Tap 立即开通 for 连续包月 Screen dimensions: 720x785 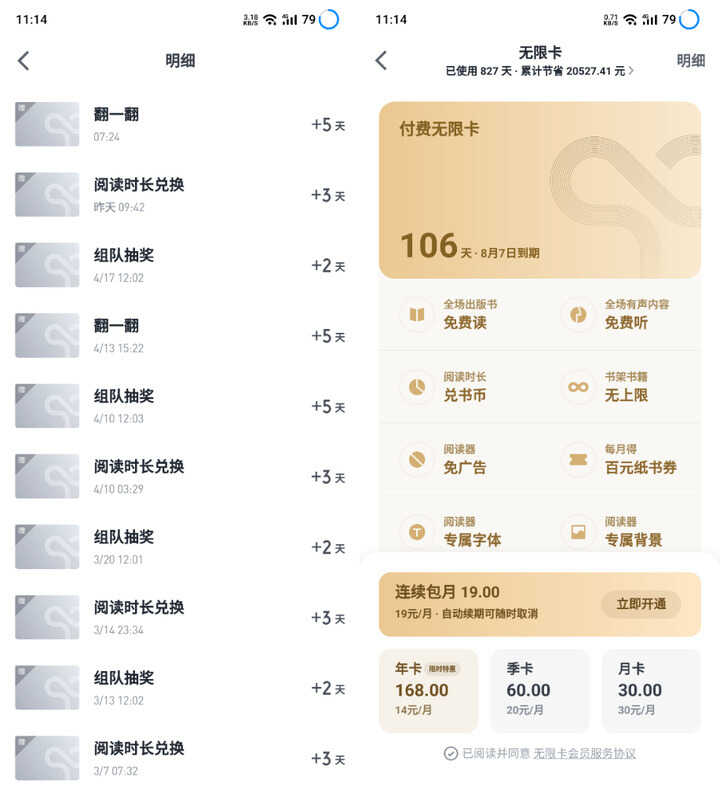coord(640,604)
